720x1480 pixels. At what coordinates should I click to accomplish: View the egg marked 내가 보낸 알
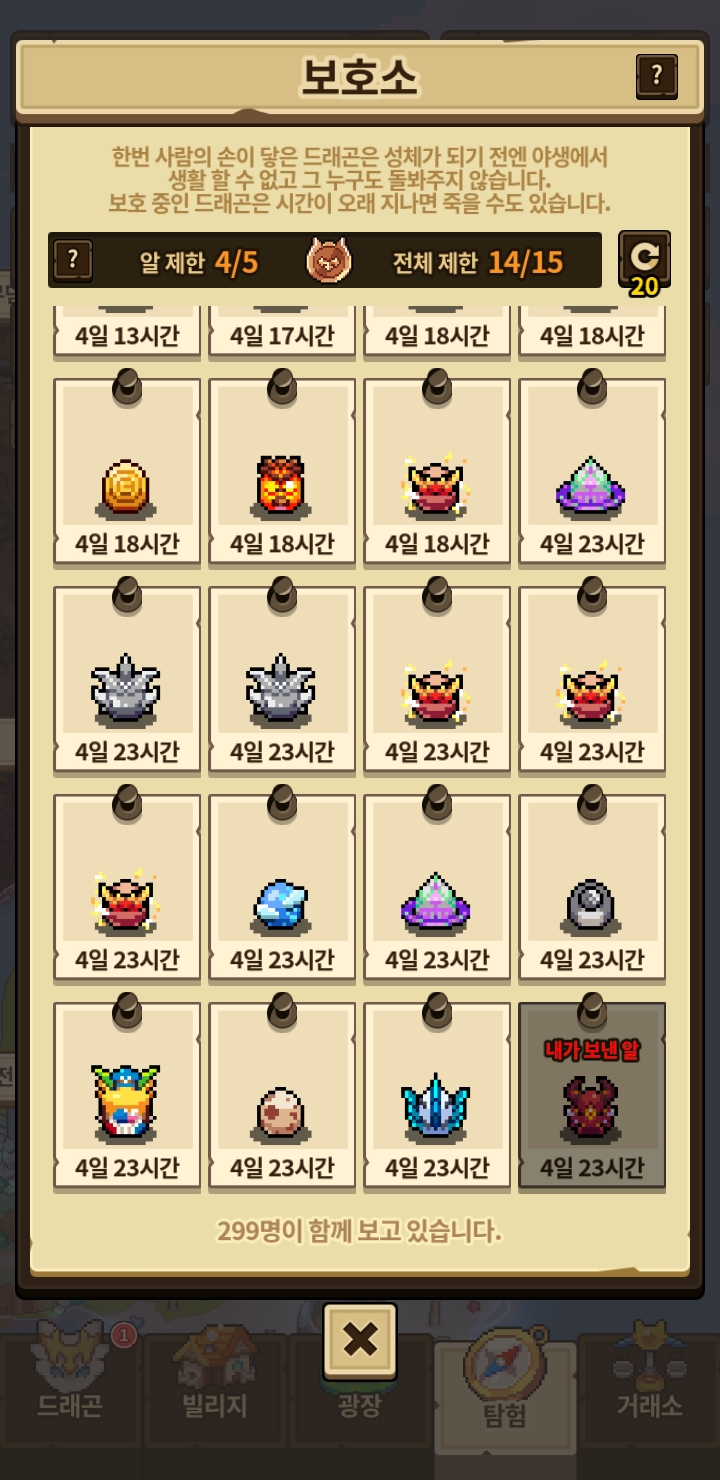[592, 1095]
